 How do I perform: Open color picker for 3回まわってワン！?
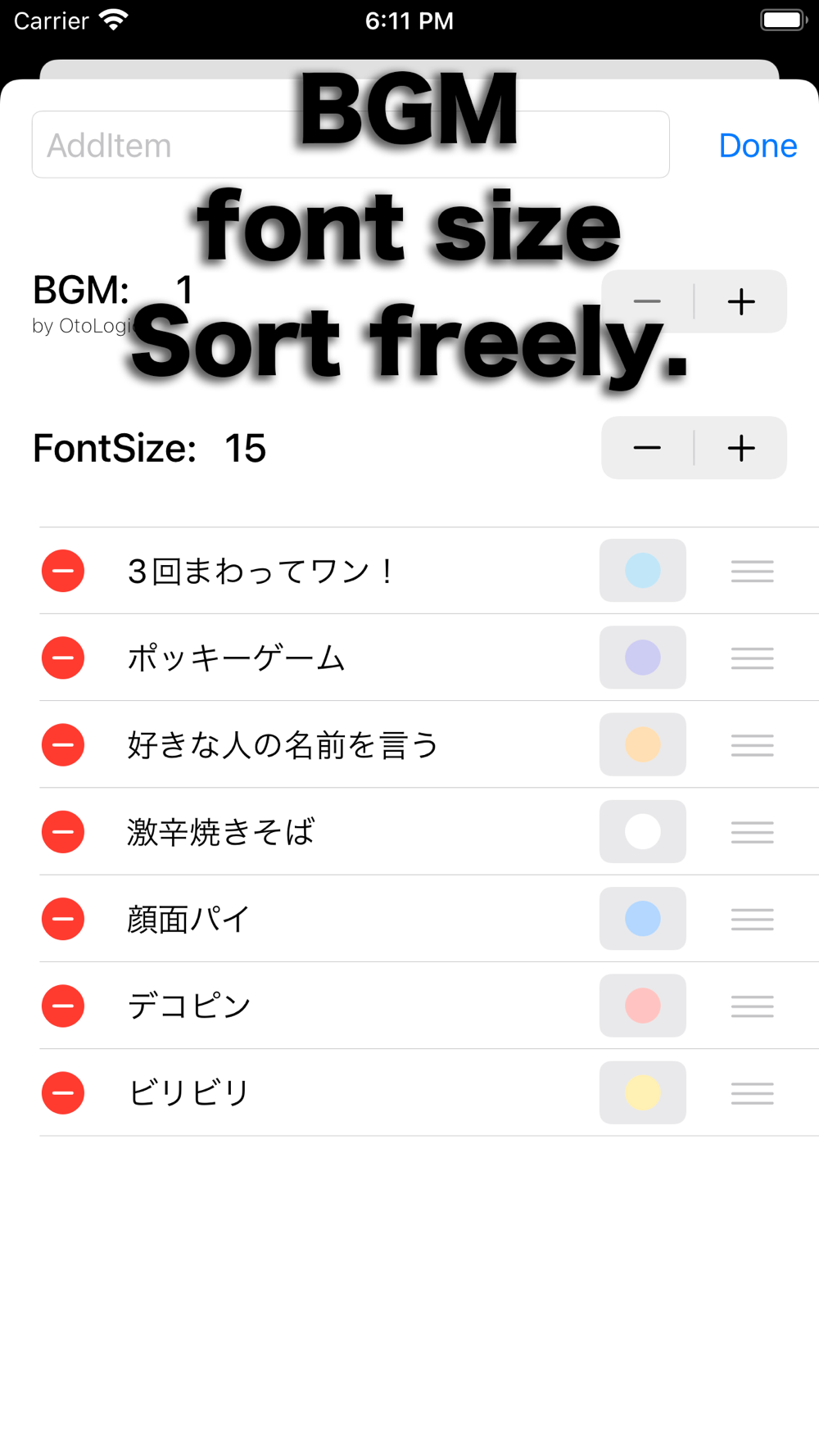643,571
